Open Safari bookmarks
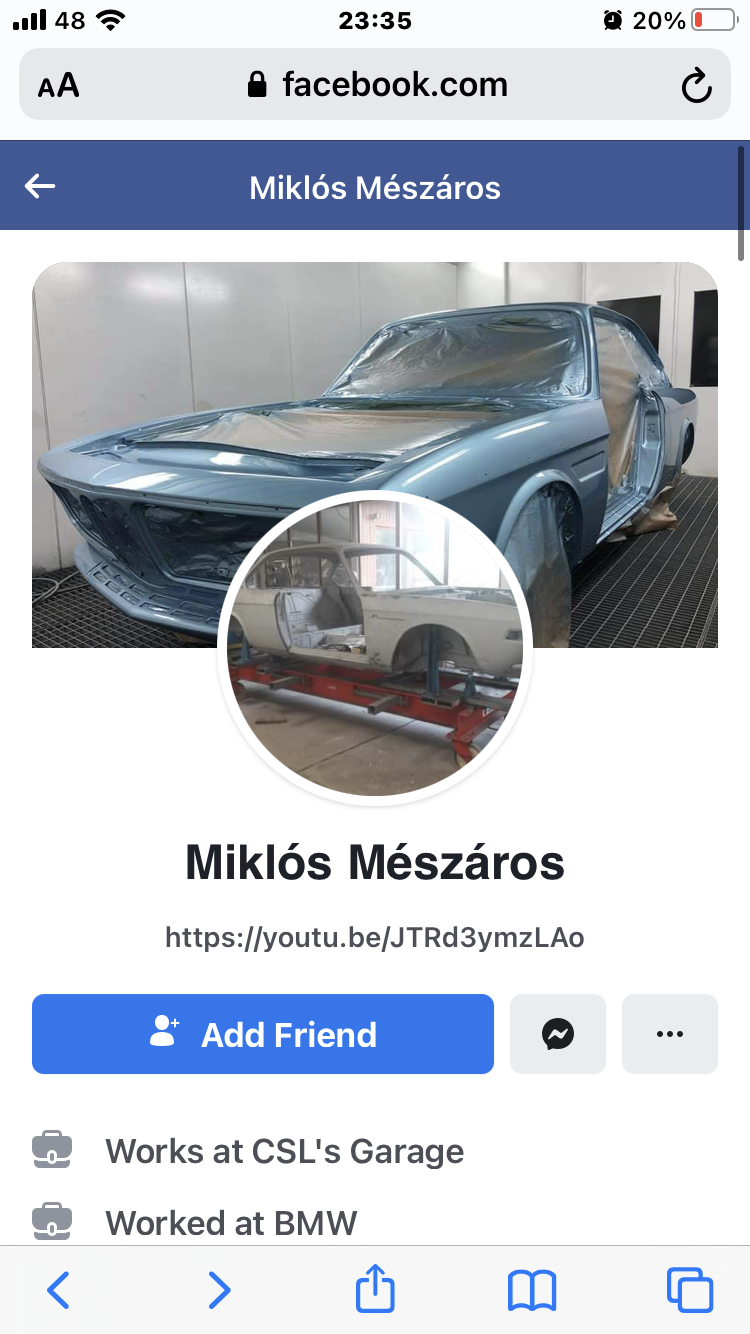The image size is (750, 1334). (531, 1289)
